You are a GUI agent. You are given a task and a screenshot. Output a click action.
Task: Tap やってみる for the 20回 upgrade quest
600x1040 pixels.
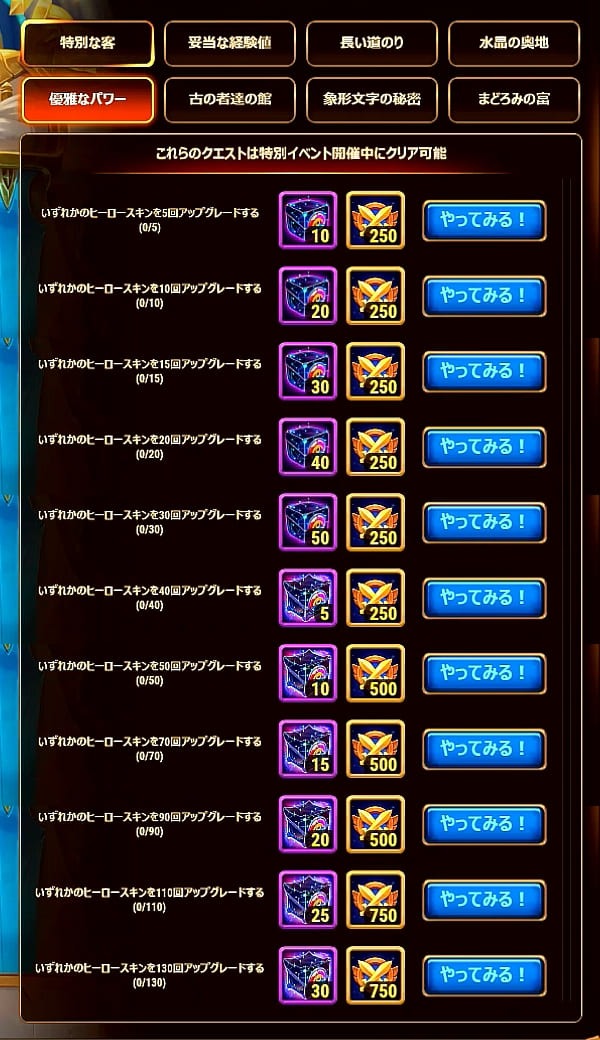[484, 447]
